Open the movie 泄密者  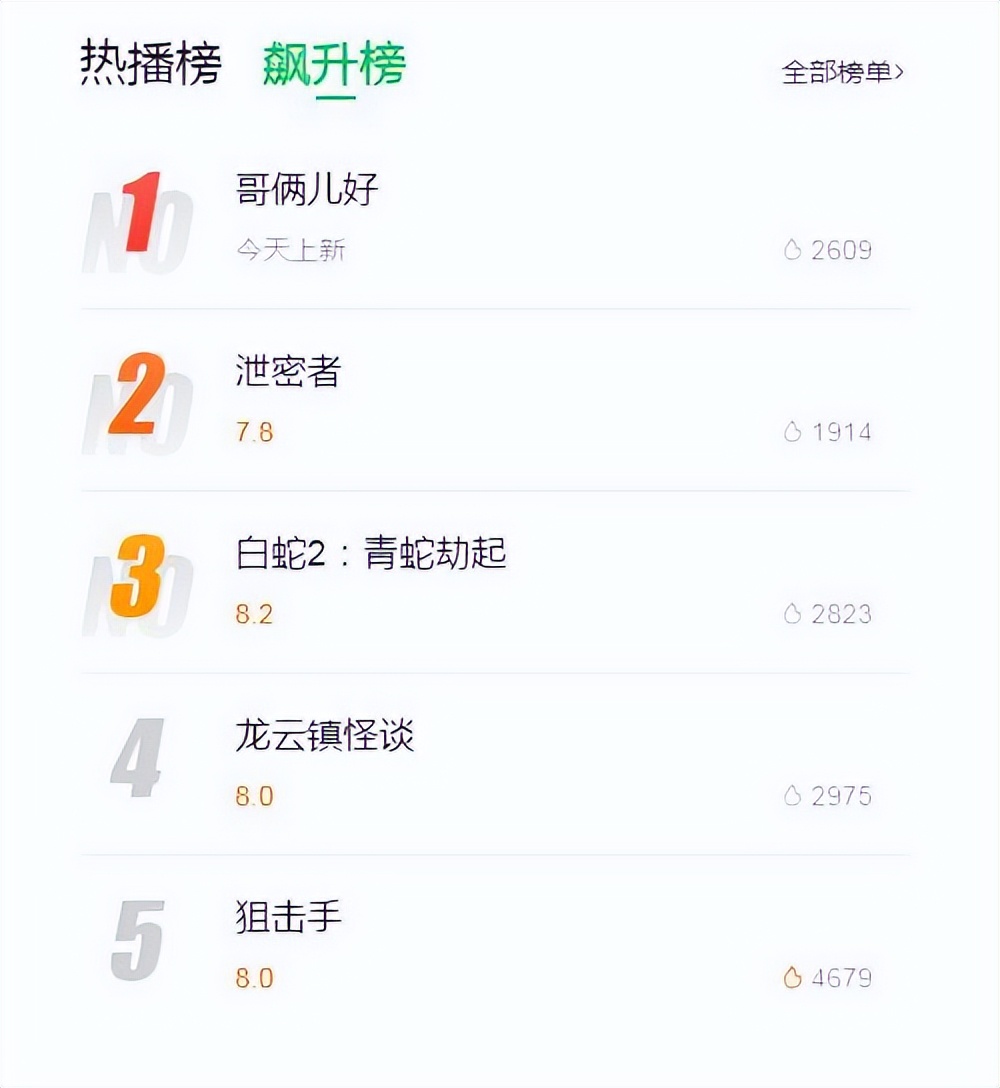point(288,372)
